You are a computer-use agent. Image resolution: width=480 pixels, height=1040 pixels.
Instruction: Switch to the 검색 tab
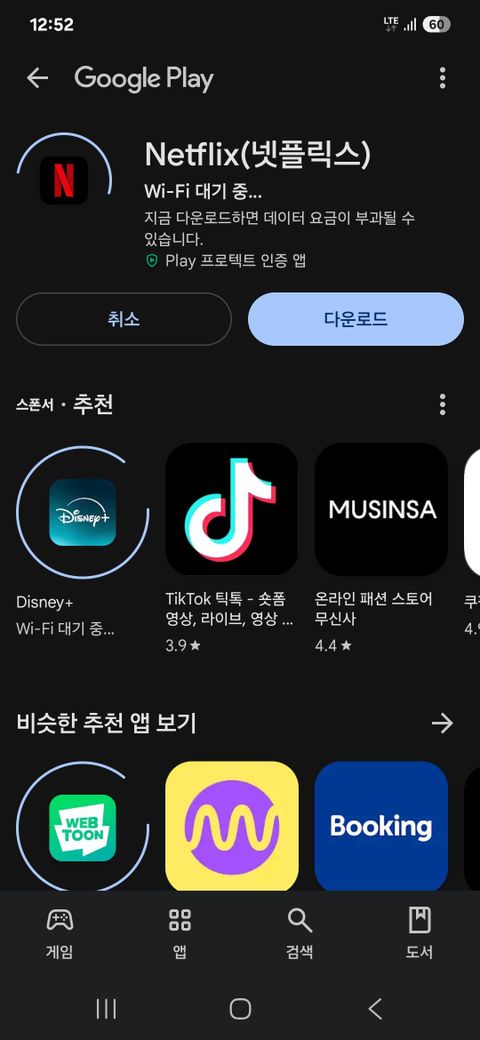[x=300, y=933]
